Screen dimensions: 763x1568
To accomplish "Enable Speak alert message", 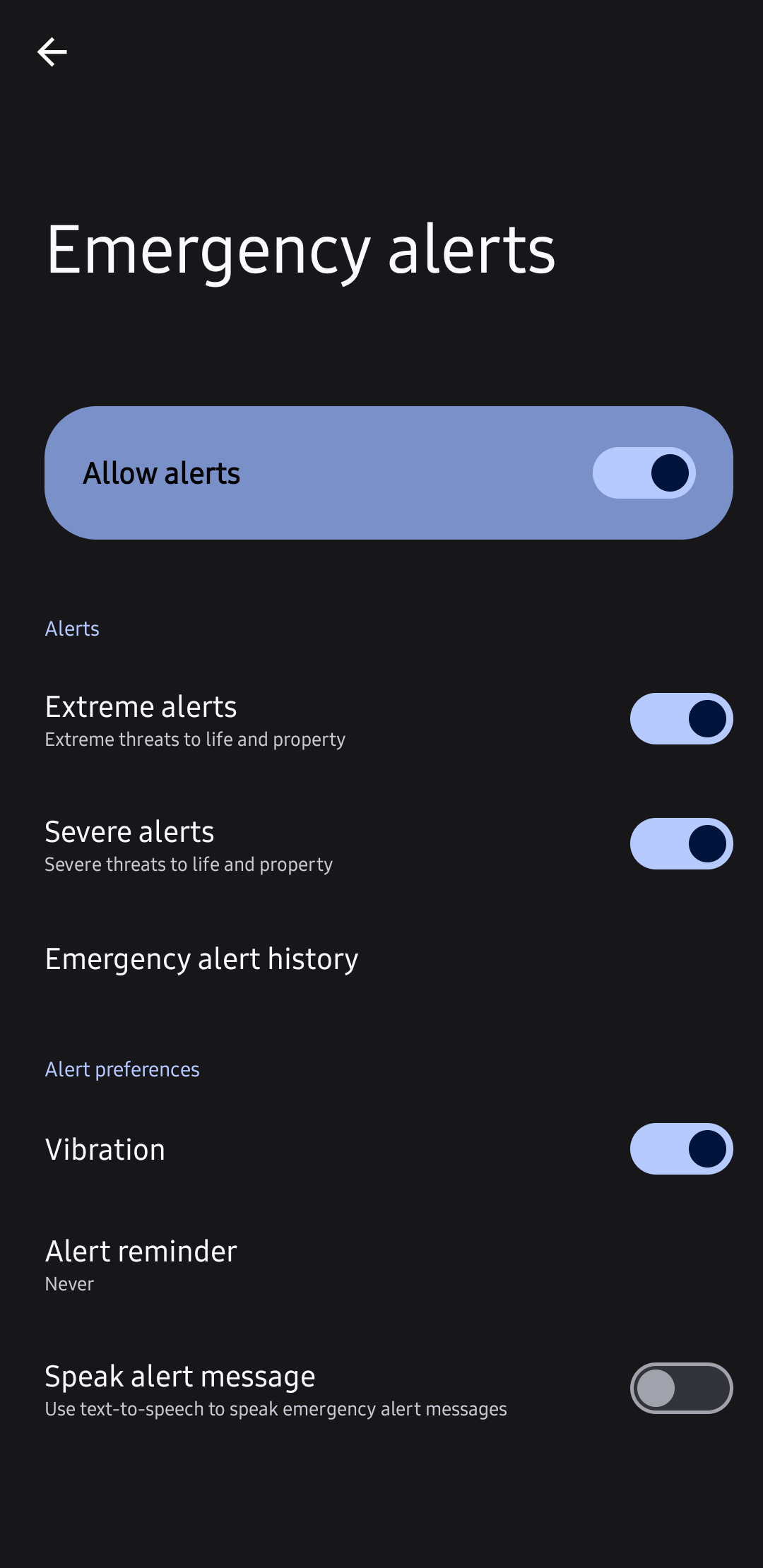I will pyautogui.click(x=681, y=1388).
